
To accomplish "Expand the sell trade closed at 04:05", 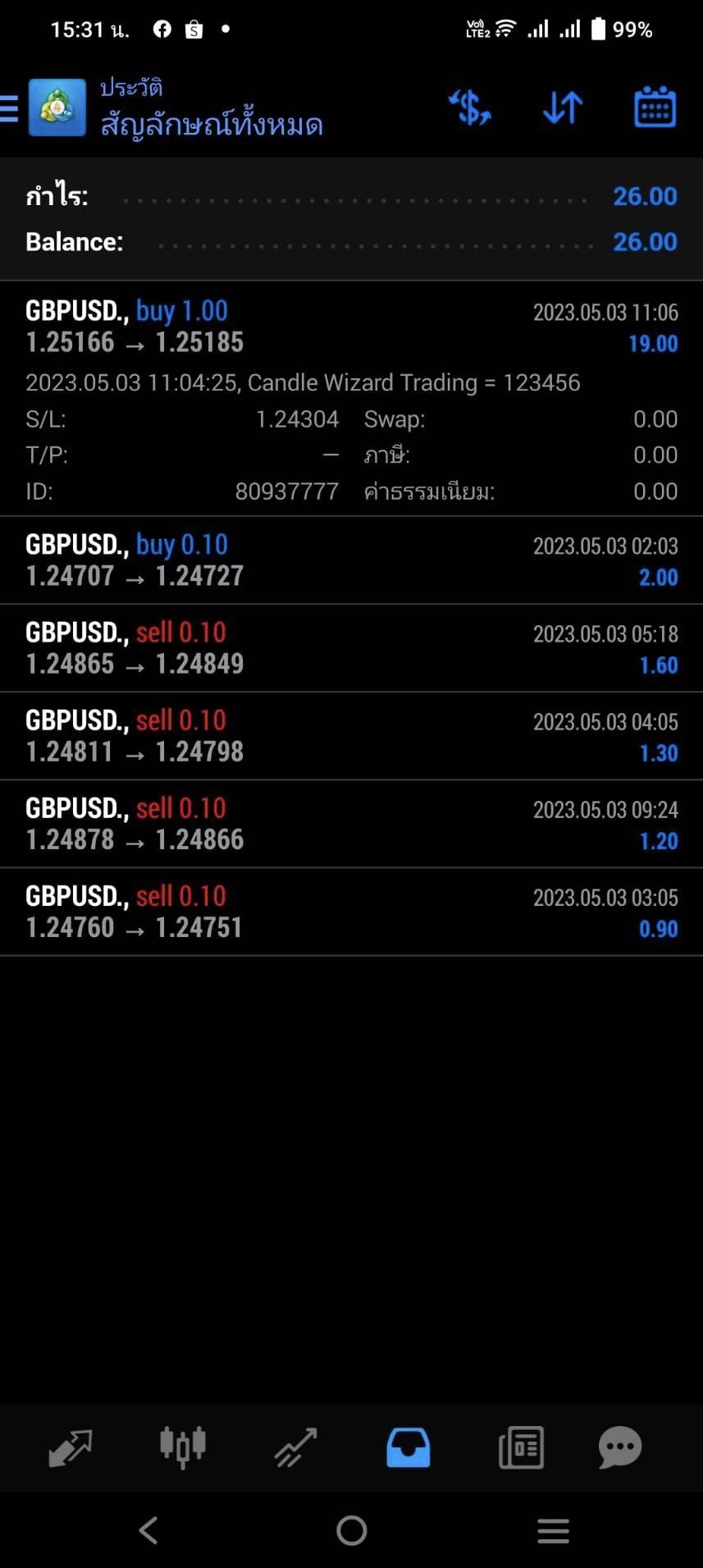I will pyautogui.click(x=351, y=736).
